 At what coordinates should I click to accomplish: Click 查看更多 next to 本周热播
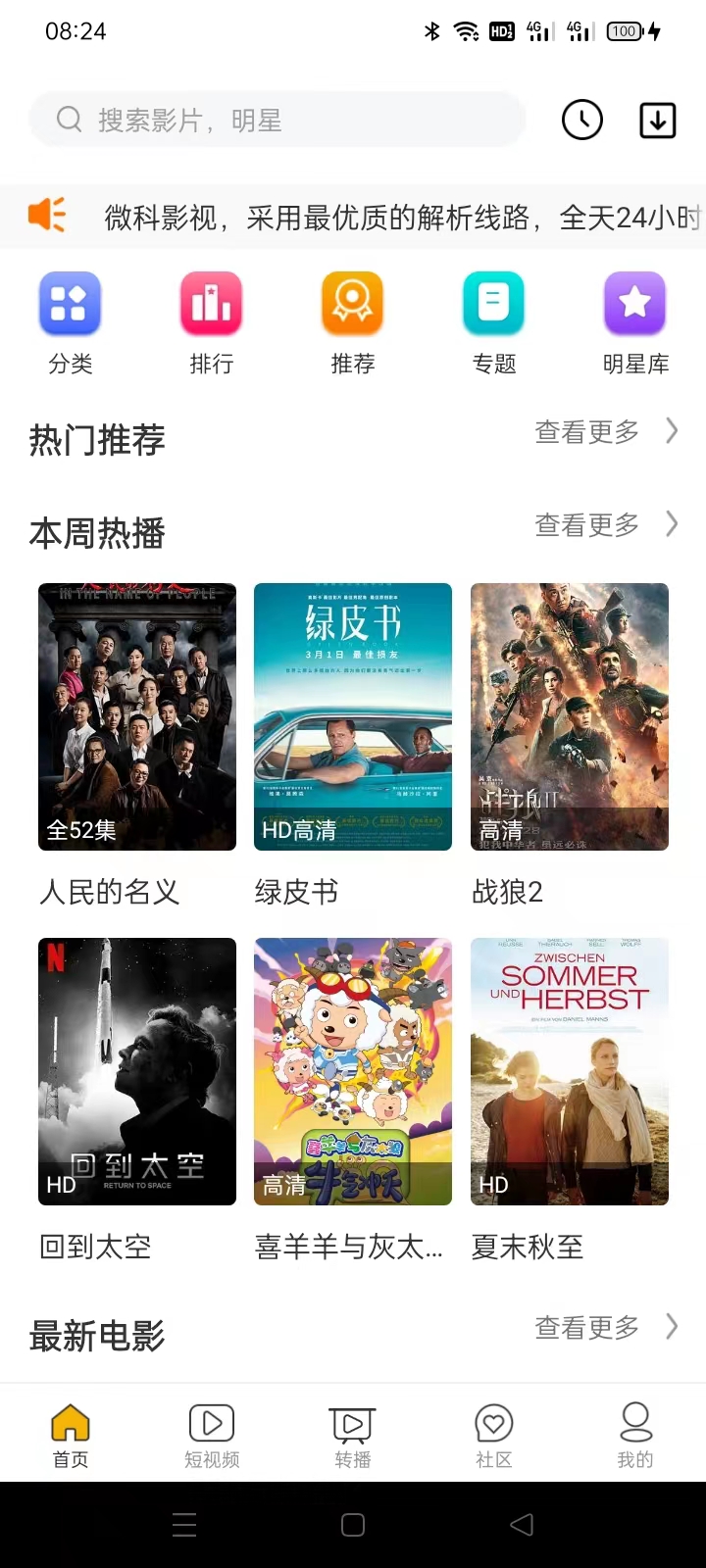coord(585,524)
